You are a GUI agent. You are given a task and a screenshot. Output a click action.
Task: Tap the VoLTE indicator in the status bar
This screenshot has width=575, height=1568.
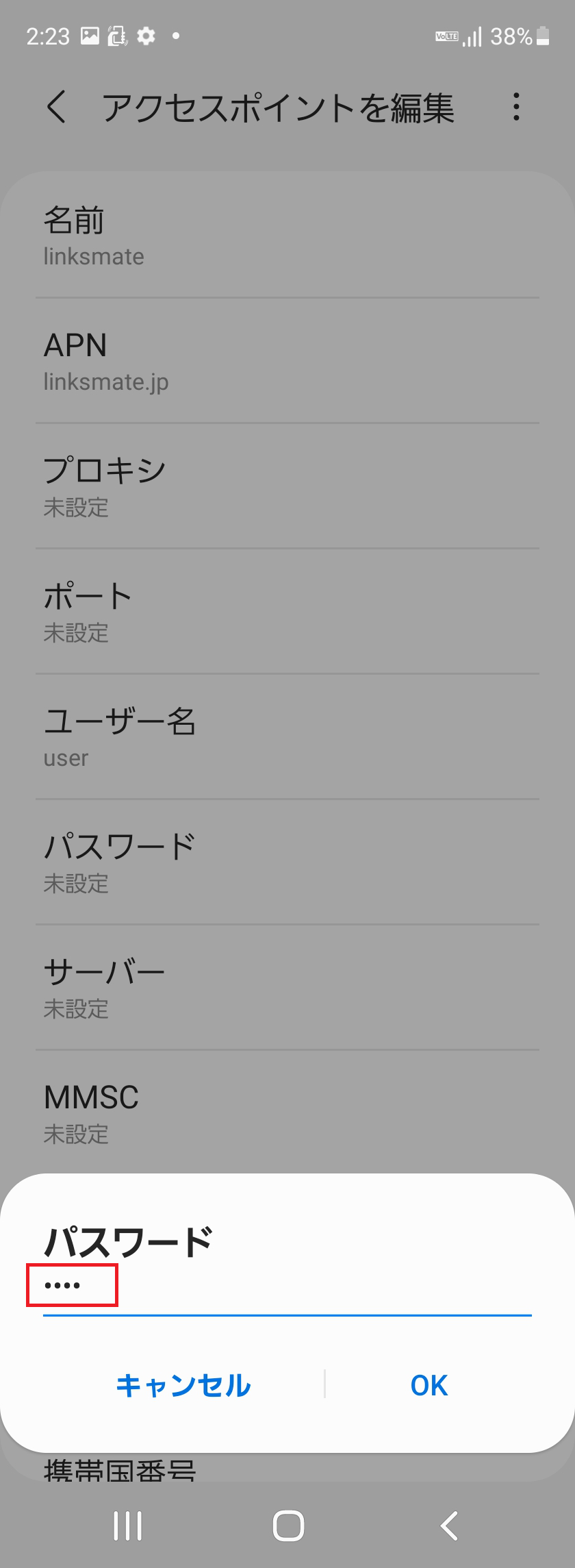[x=446, y=36]
